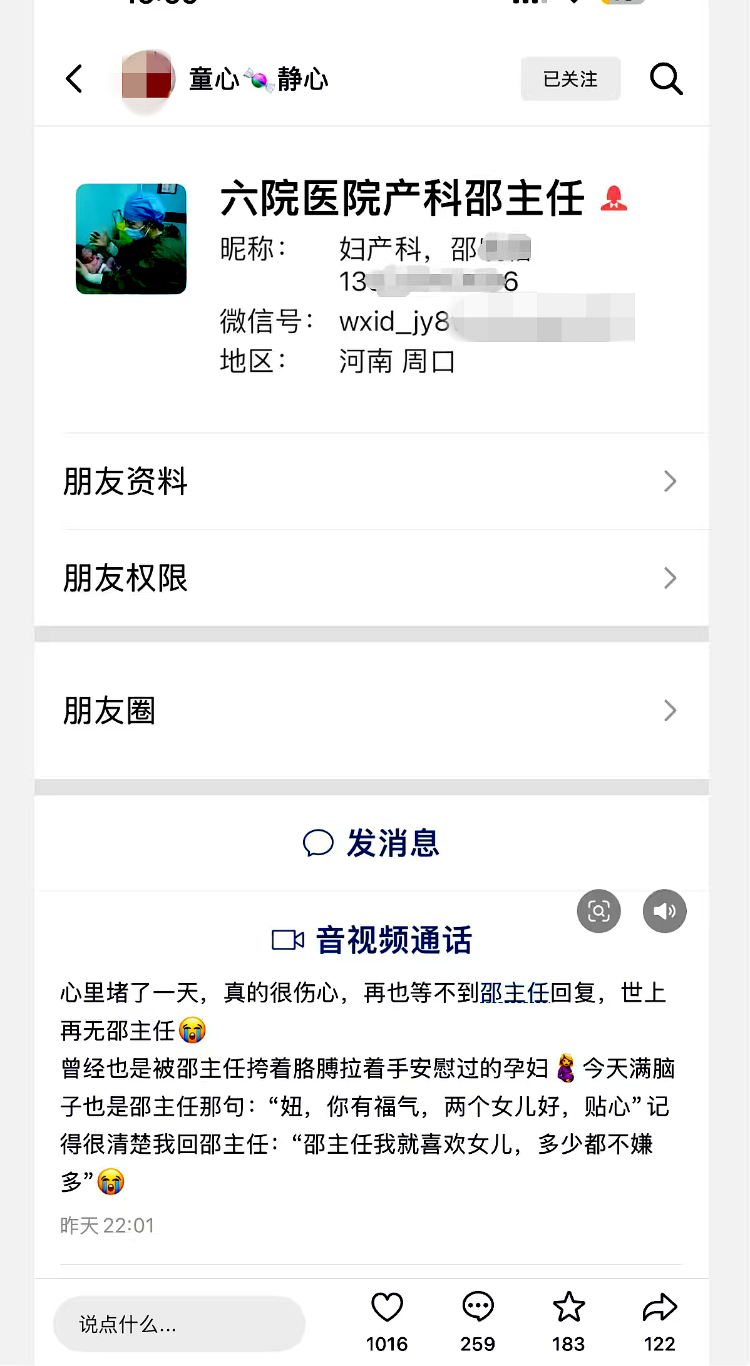Open the search icon at top right

pos(666,79)
